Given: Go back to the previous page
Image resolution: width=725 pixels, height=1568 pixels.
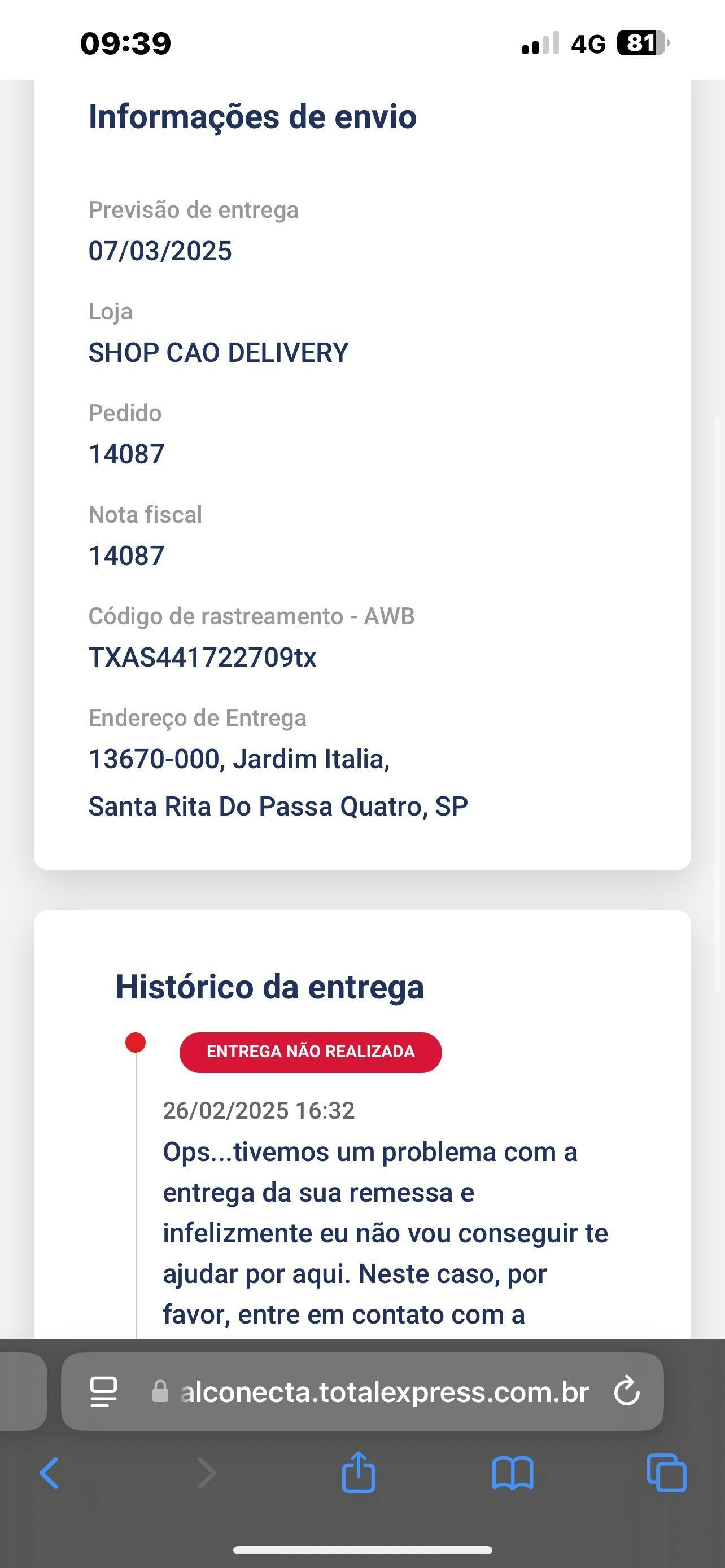Looking at the screenshot, I should tap(49, 1473).
